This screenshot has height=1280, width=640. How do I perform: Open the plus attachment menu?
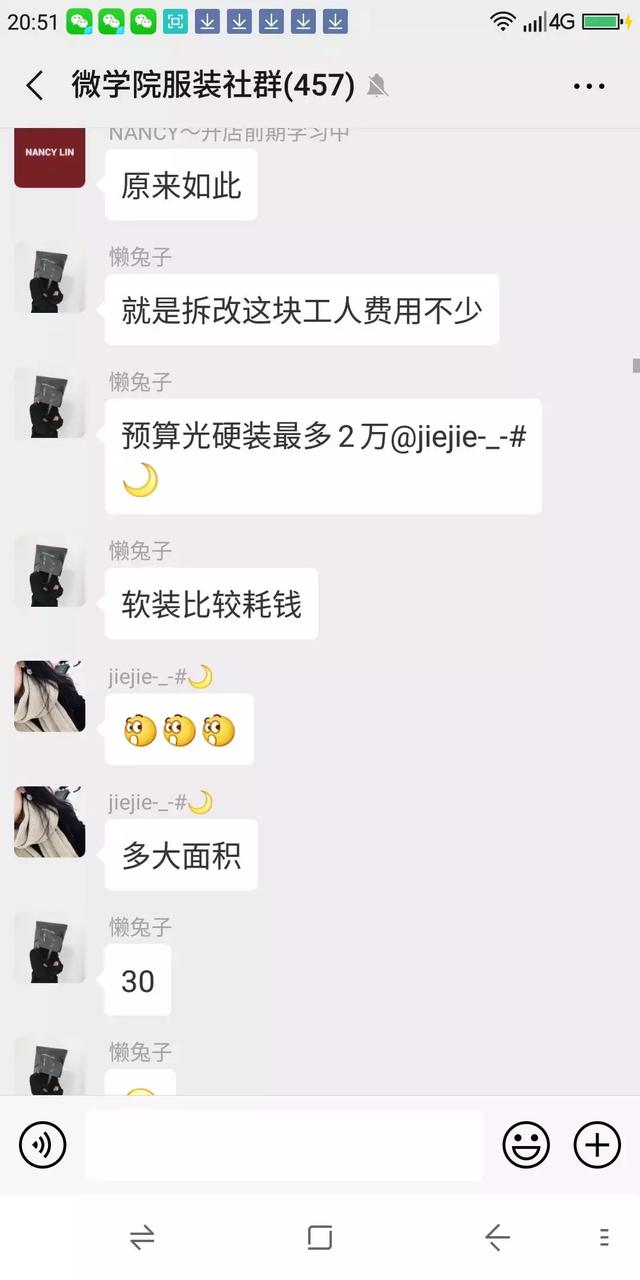(x=597, y=1145)
